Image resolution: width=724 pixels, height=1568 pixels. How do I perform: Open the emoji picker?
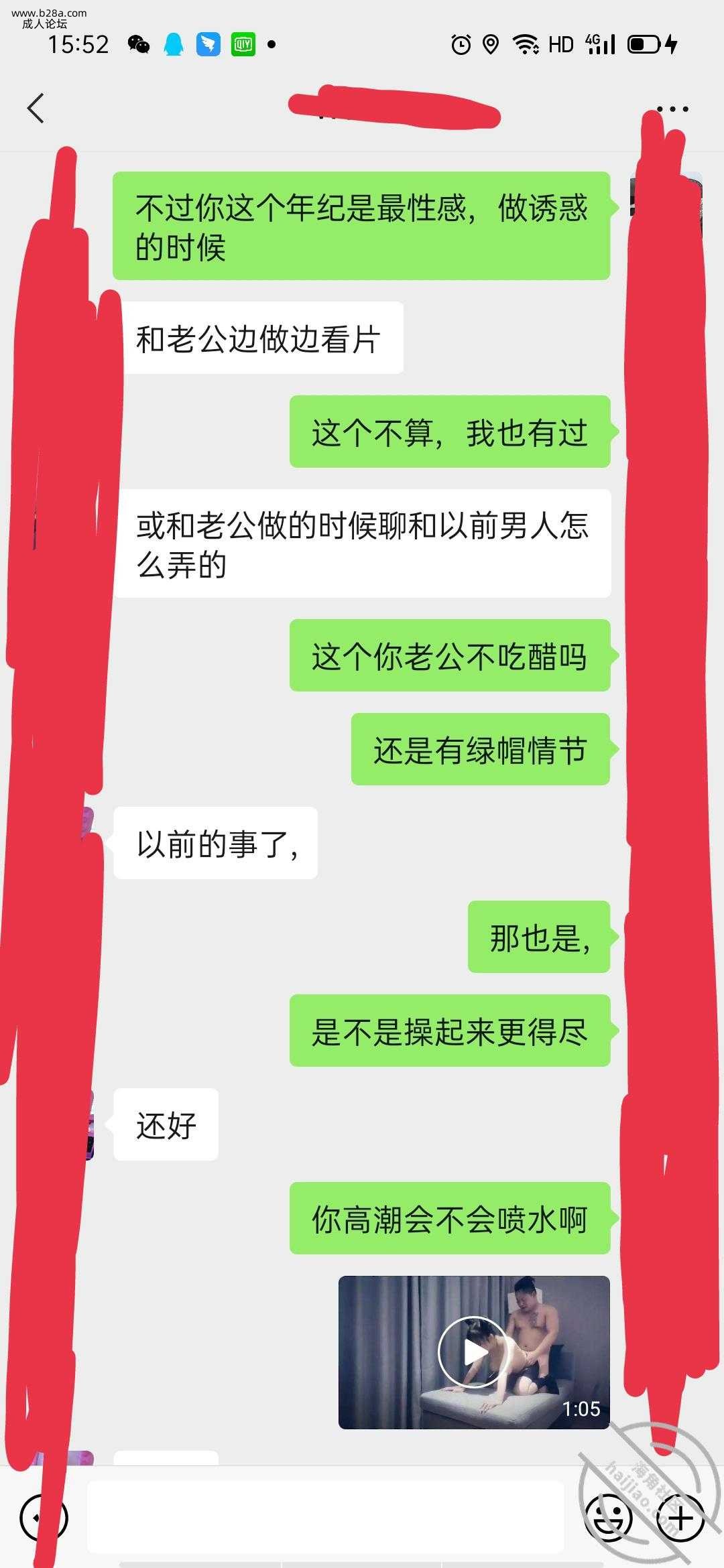pyautogui.click(x=609, y=1518)
